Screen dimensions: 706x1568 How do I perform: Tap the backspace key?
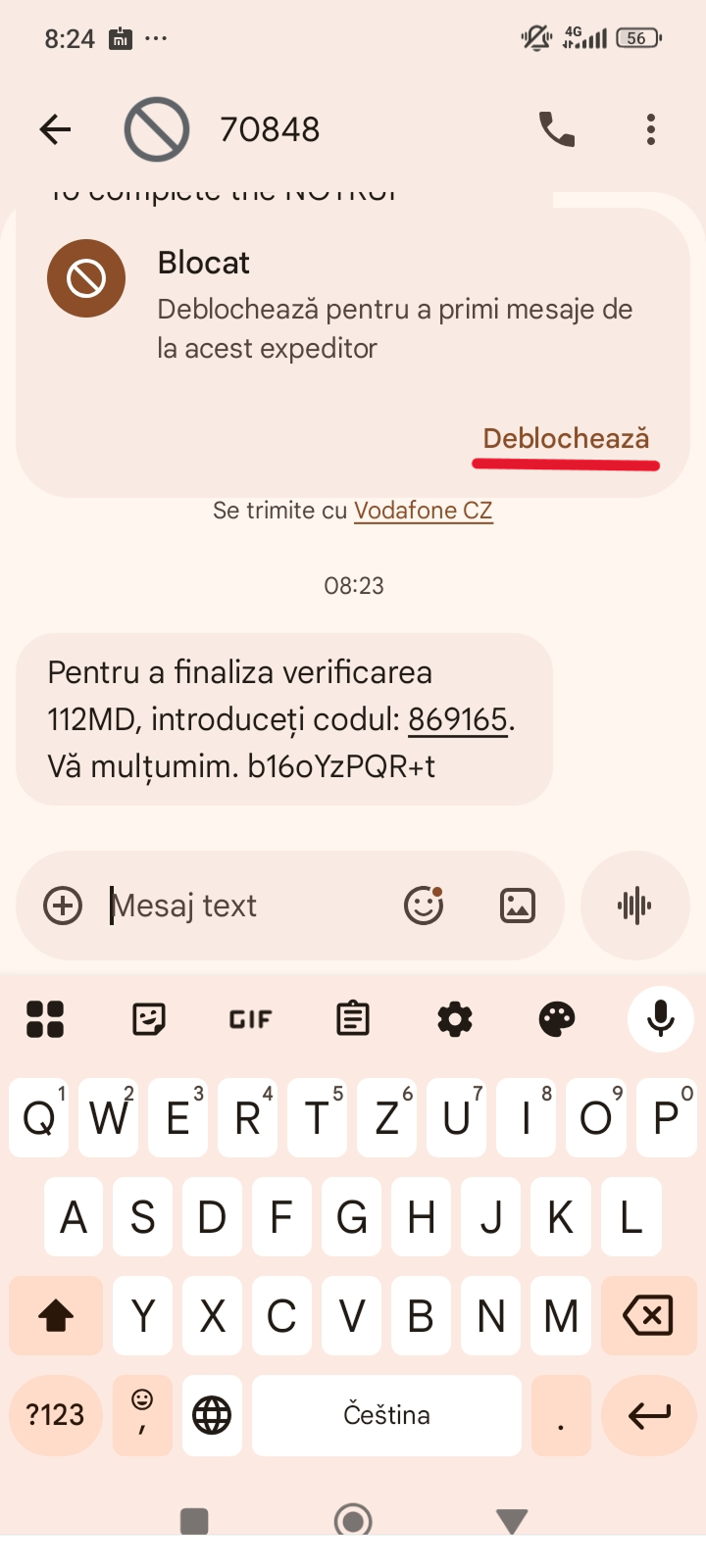tap(648, 1316)
